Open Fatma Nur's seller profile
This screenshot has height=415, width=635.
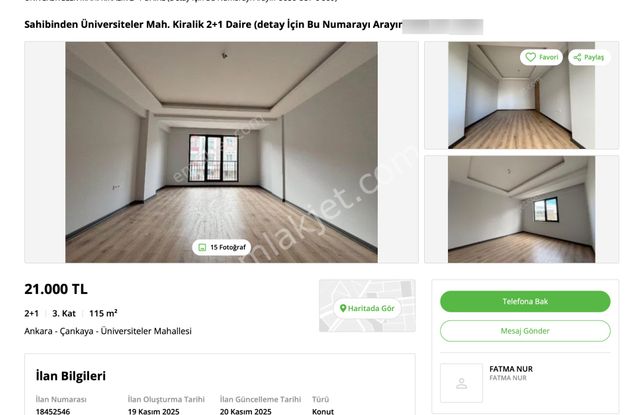point(511,368)
